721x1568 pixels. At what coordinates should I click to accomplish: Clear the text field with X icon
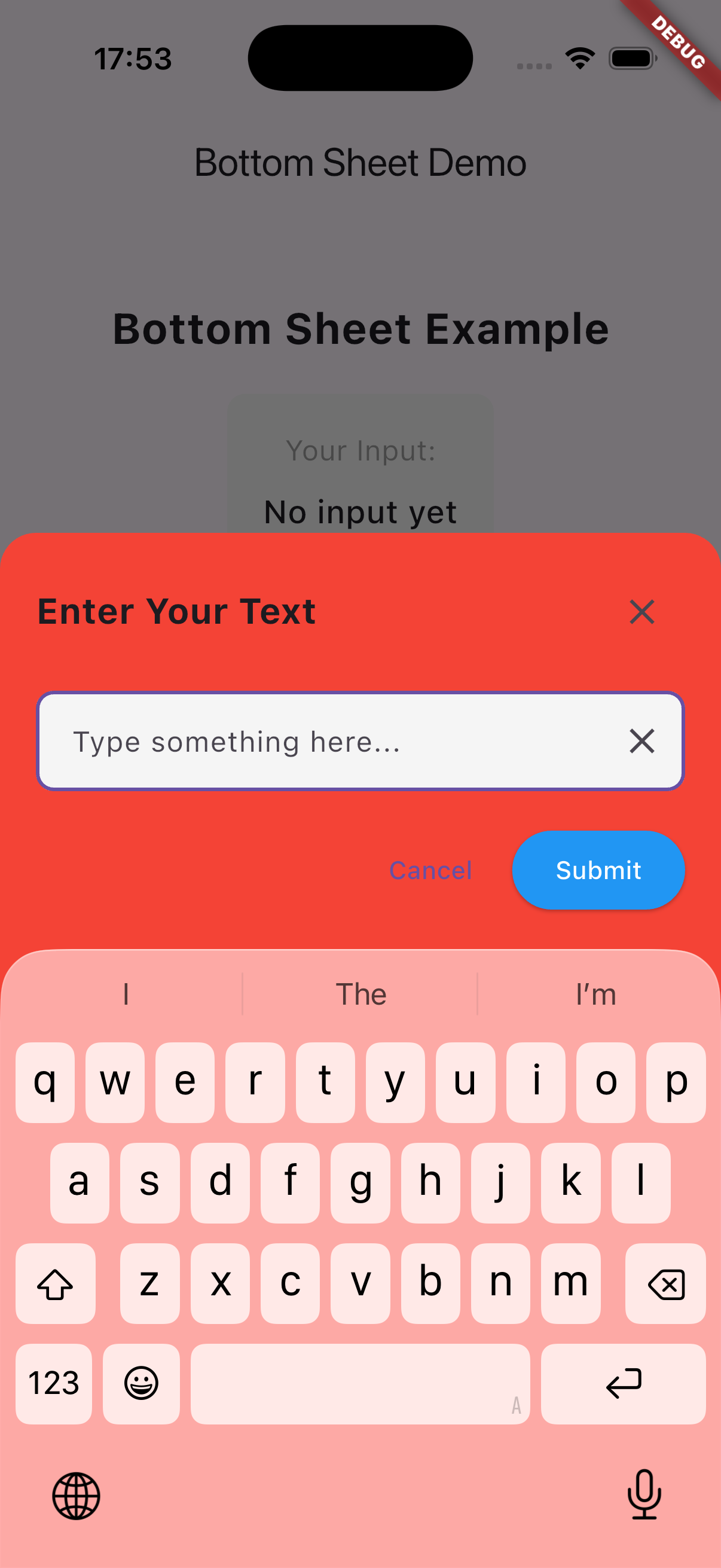(641, 742)
